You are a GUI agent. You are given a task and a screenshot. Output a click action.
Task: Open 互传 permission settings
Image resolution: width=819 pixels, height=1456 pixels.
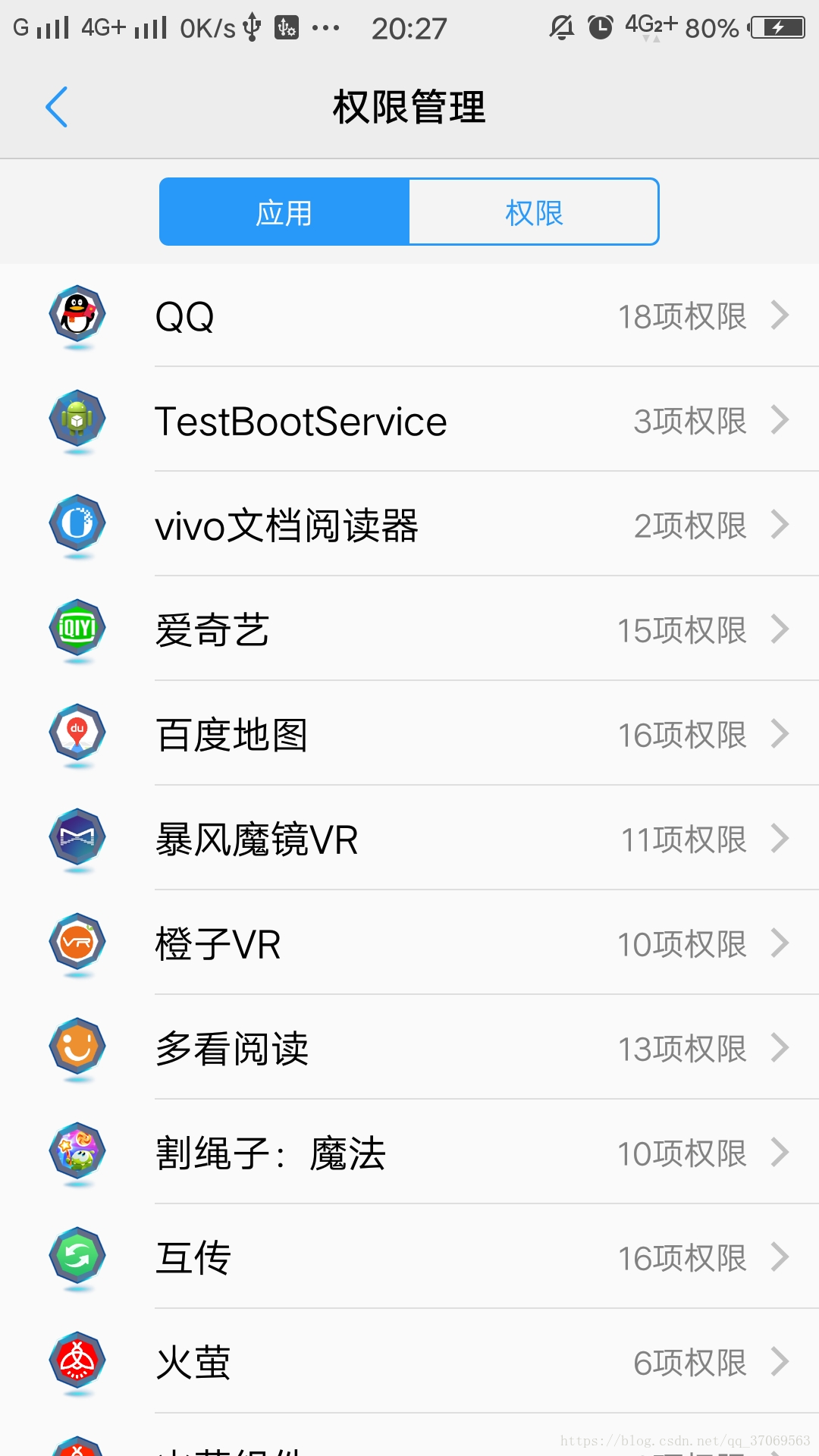pos(409,1257)
